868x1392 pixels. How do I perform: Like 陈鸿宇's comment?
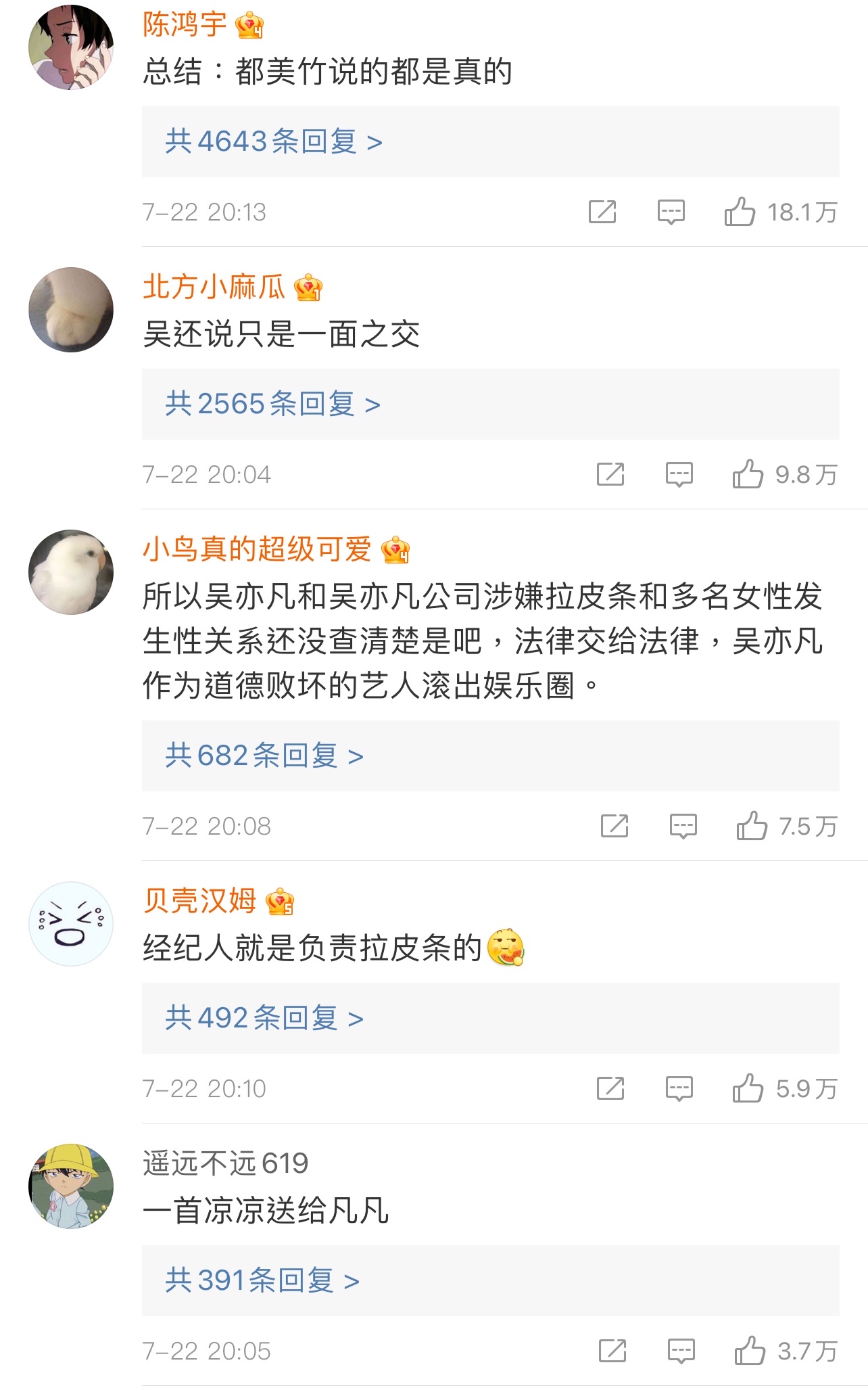point(740,212)
